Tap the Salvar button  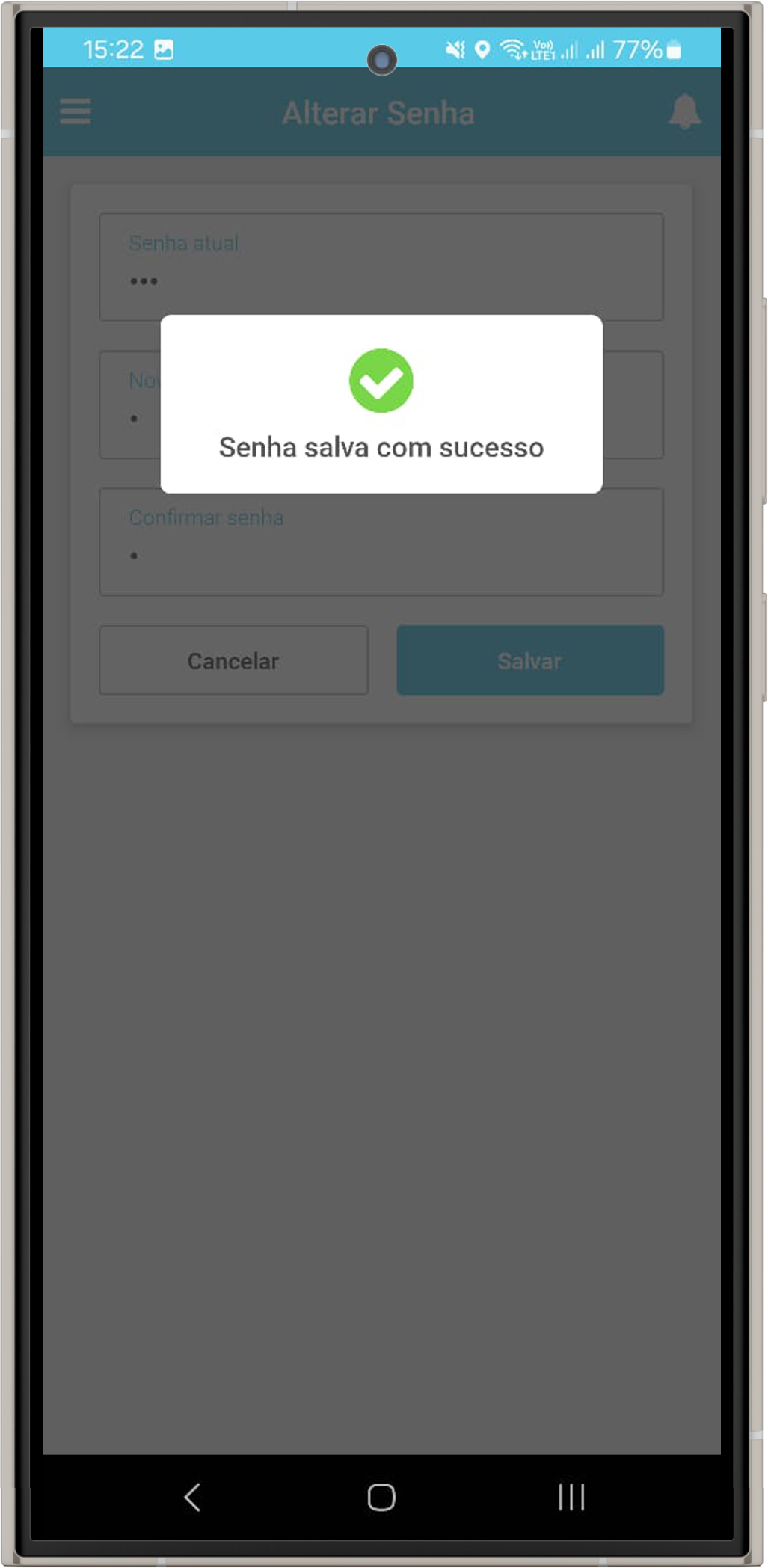pyautogui.click(x=529, y=660)
